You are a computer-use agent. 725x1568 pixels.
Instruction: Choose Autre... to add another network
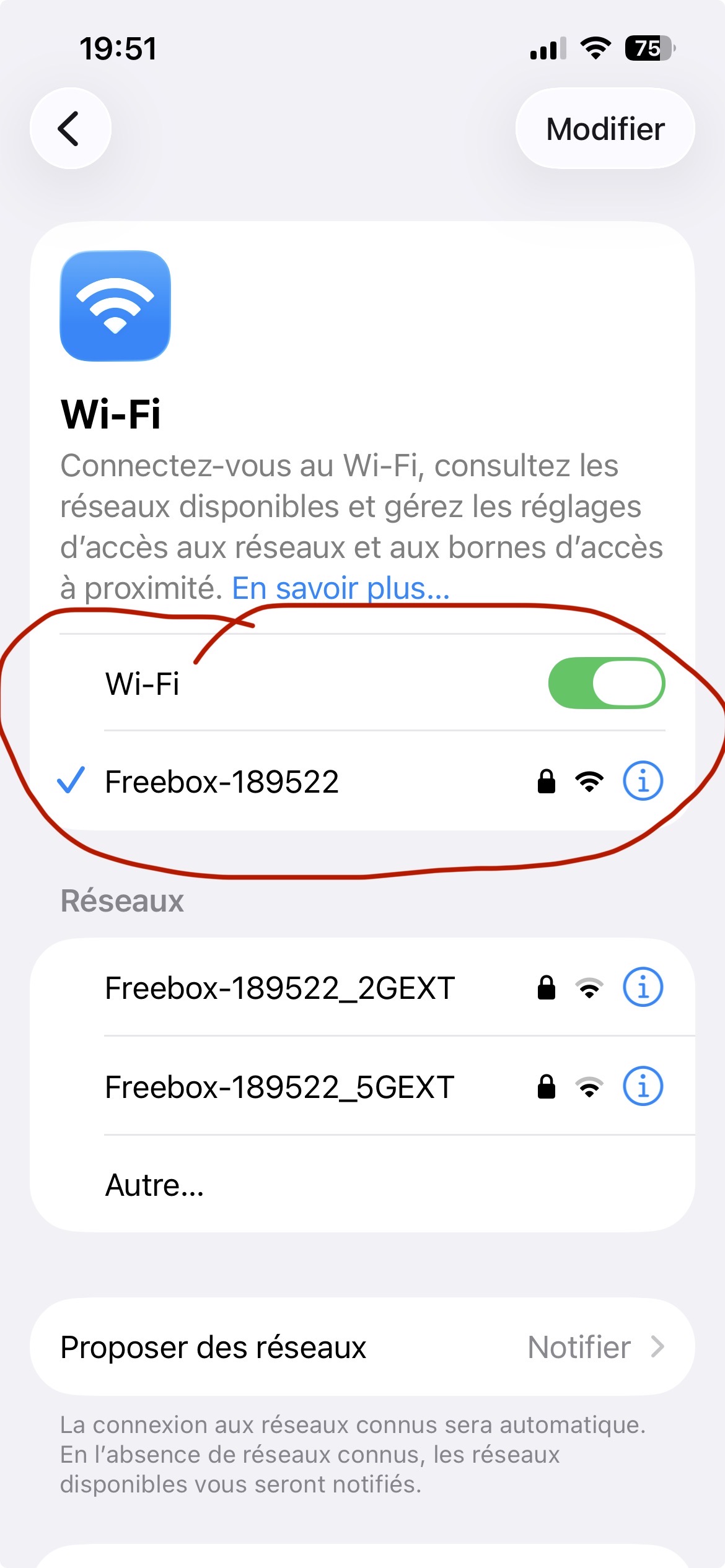155,1185
